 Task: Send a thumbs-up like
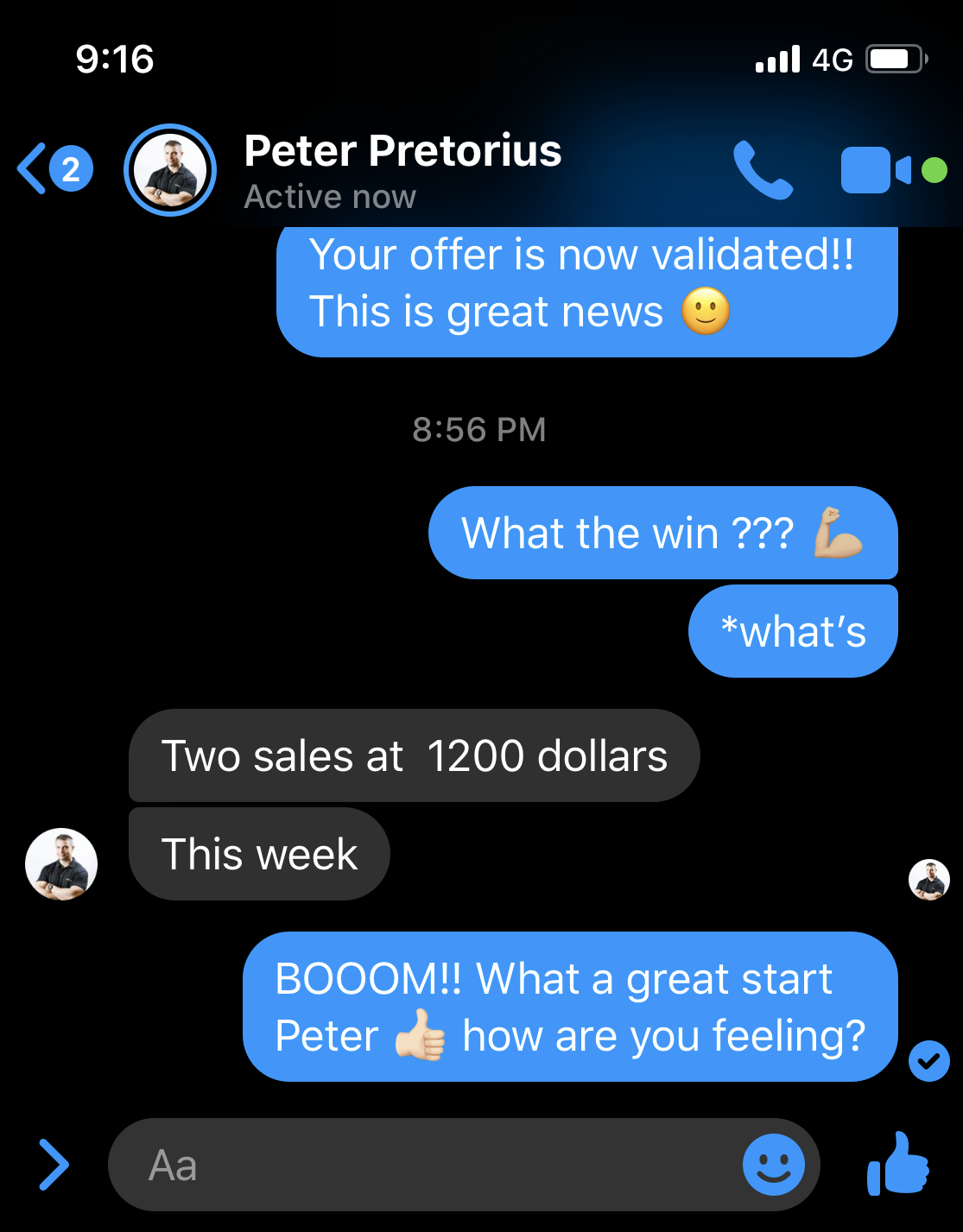tap(899, 1166)
